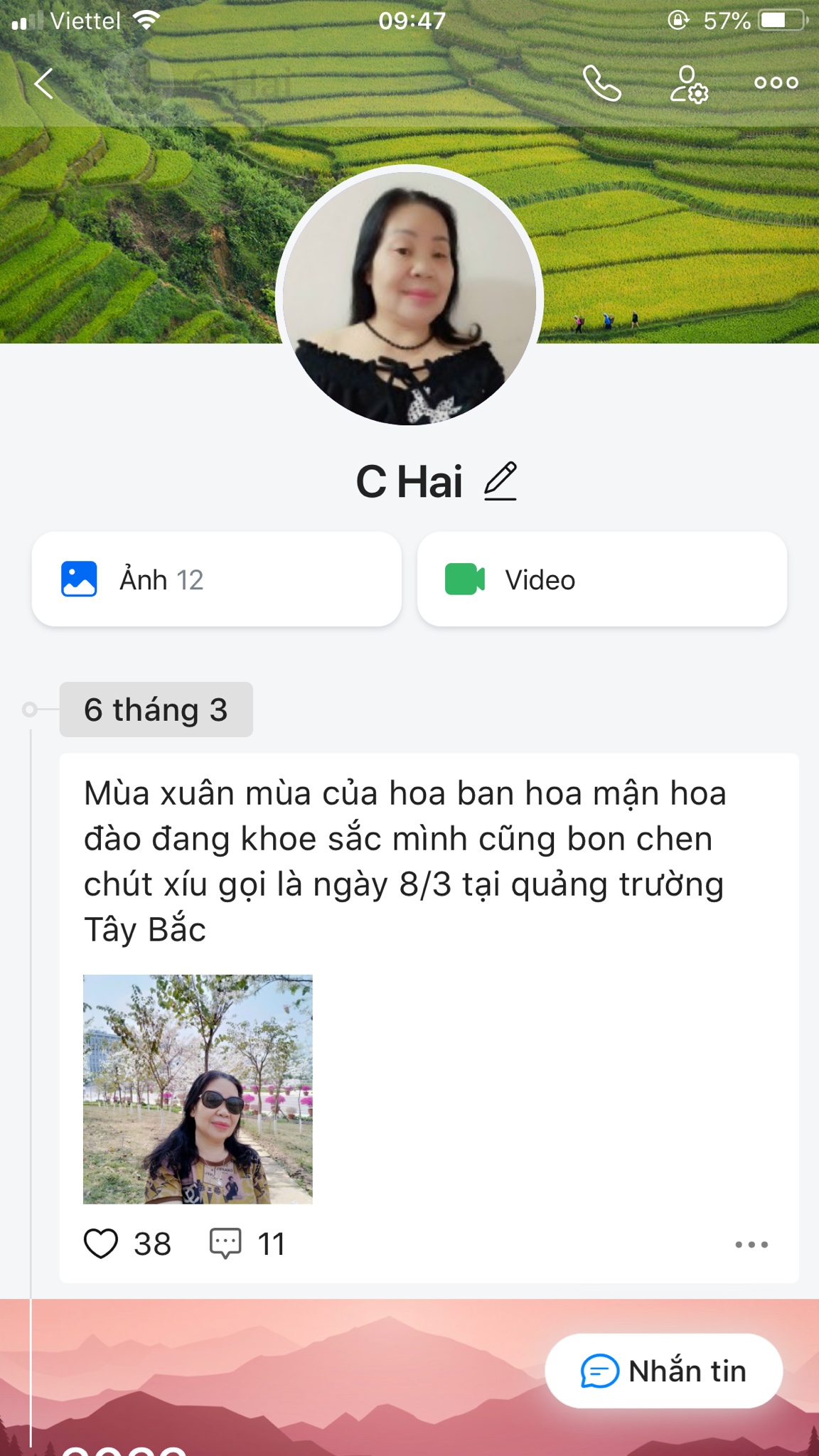
Task: Call C Hai with the phone icon
Action: (x=602, y=84)
